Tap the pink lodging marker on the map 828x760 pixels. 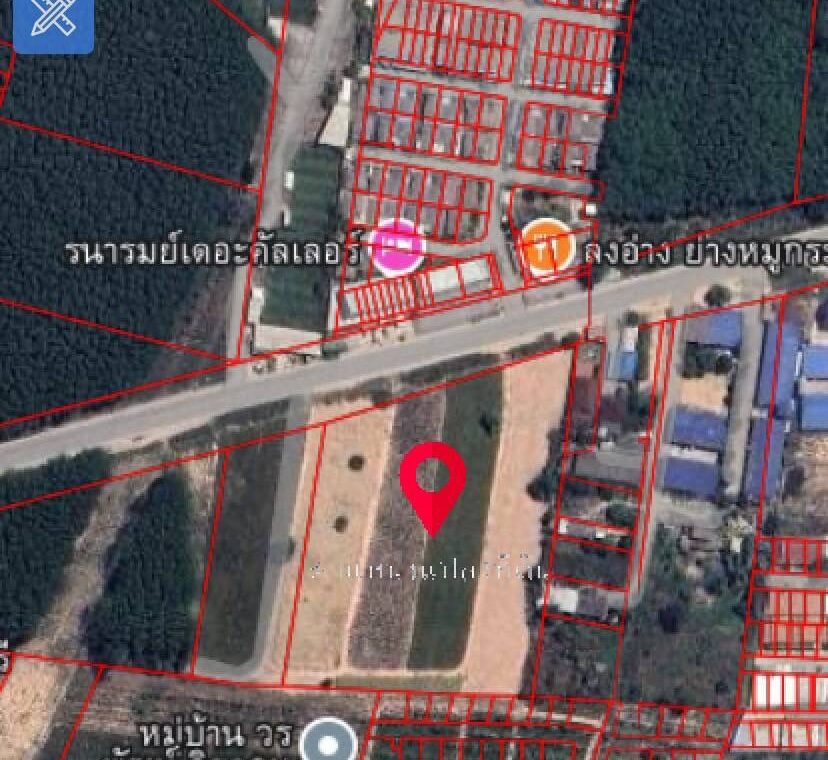[397, 247]
